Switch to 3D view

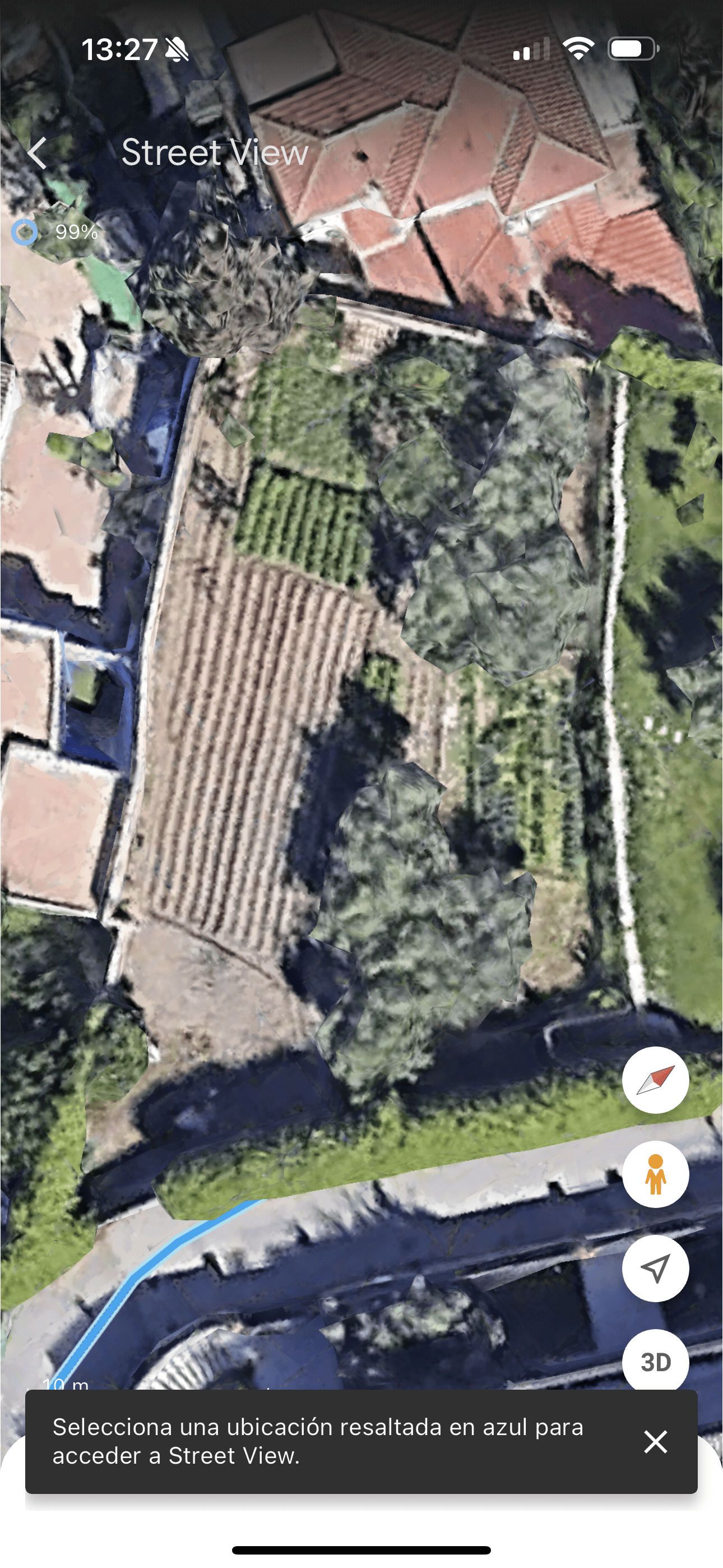pos(655,1361)
